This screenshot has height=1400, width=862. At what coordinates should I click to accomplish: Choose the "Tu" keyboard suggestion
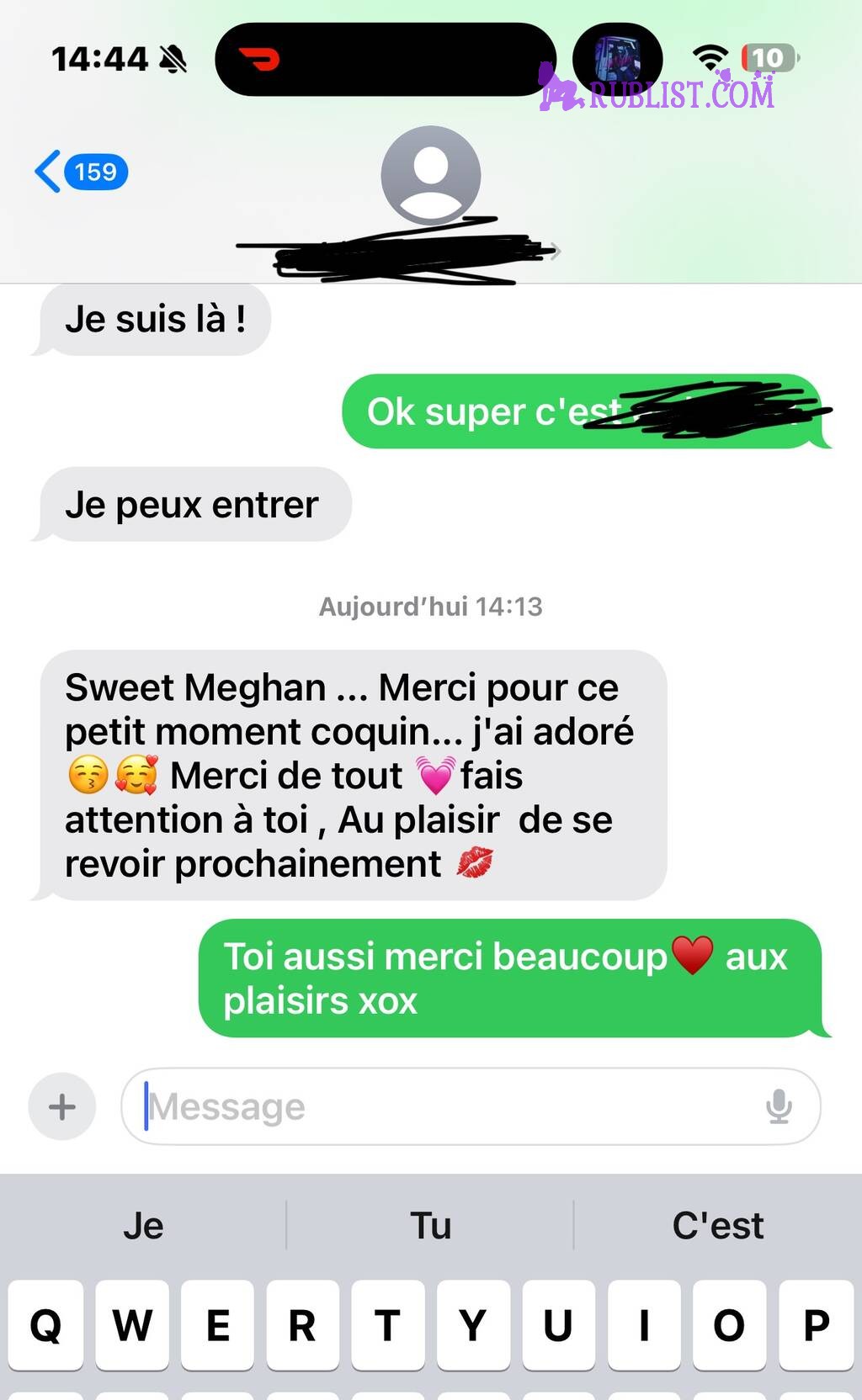point(430,1226)
